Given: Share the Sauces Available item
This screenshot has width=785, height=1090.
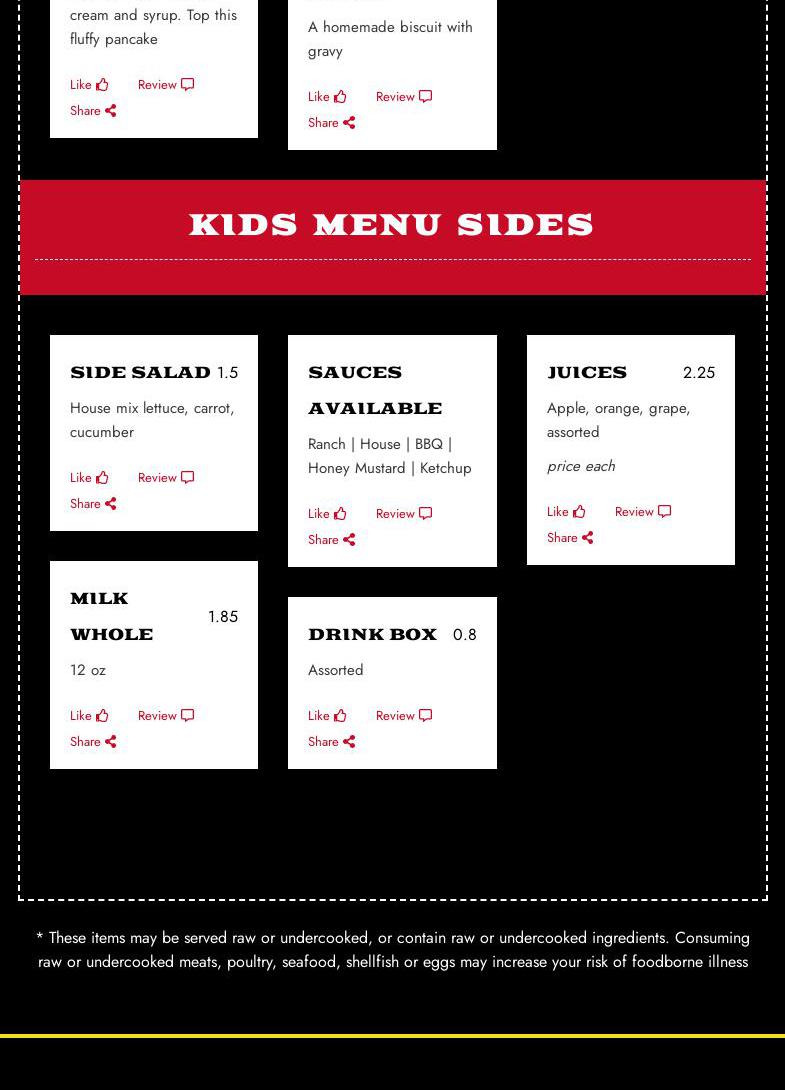Looking at the screenshot, I should [x=331, y=540].
